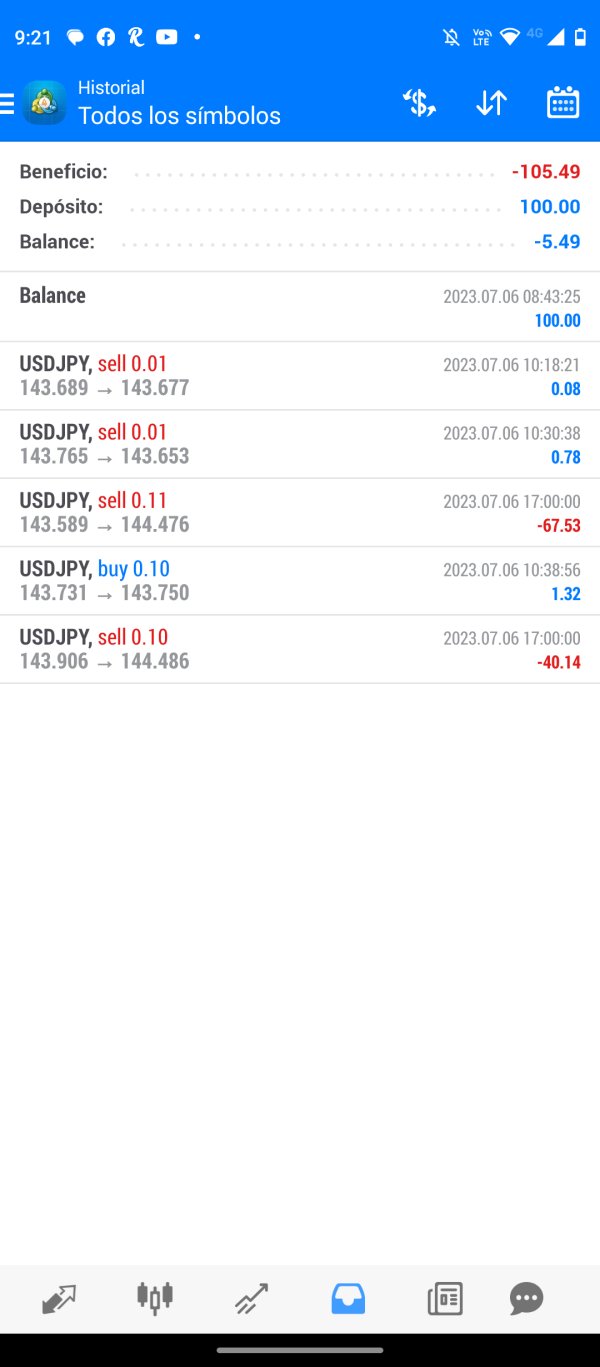Screen dimensions: 600x1367
Task: Expand USDJPY sell 0.10 with -40.14 loss
Action: point(300,649)
